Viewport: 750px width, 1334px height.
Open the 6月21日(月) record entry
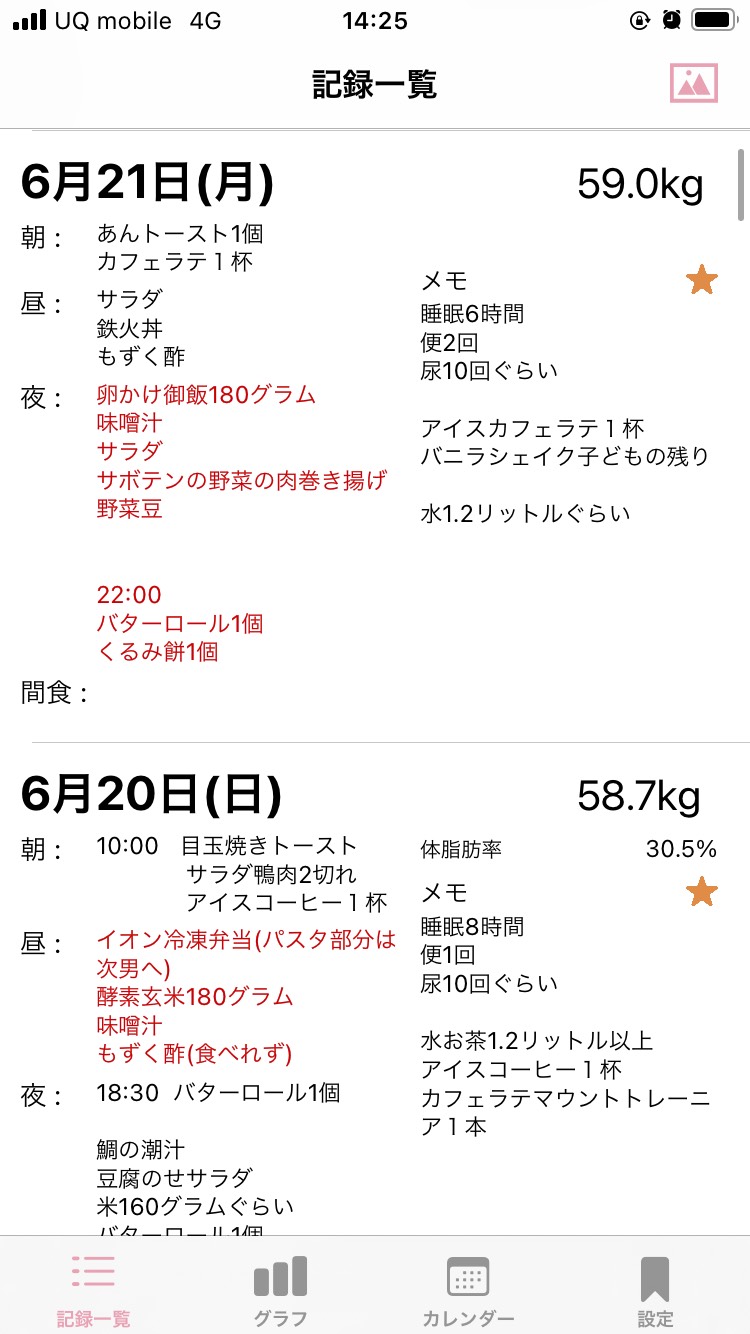click(x=375, y=436)
